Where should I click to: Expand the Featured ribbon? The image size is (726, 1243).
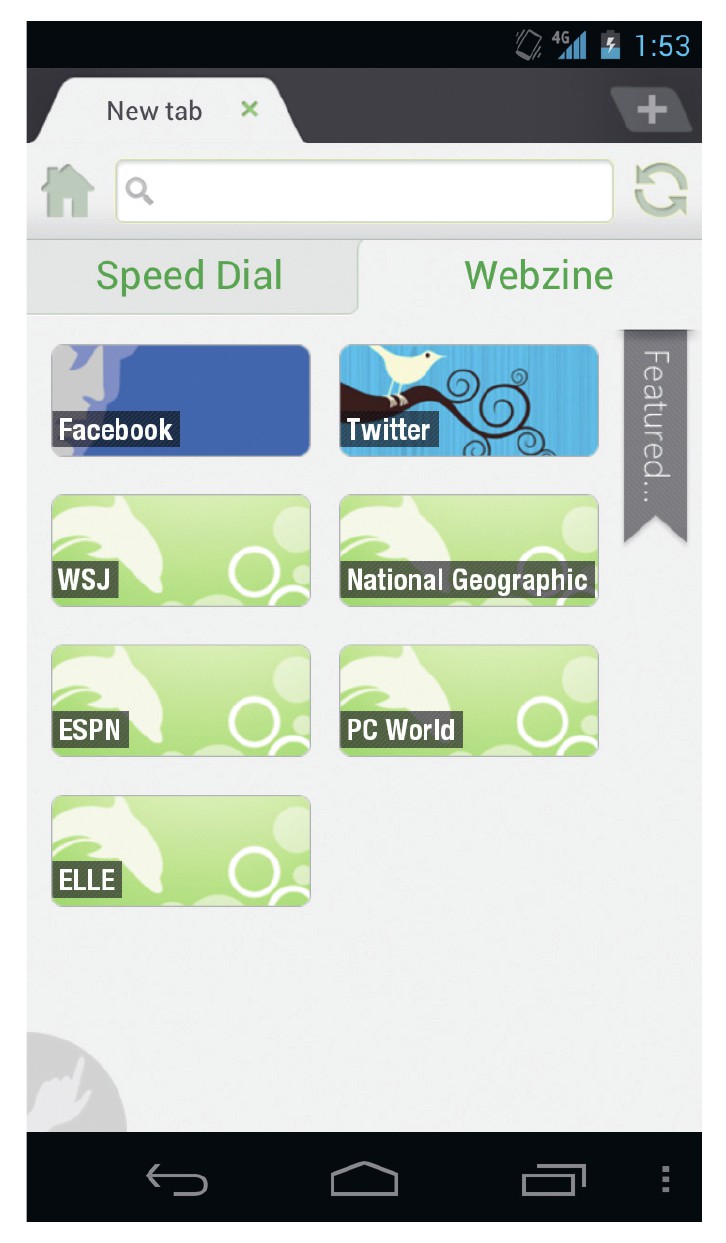point(655,430)
